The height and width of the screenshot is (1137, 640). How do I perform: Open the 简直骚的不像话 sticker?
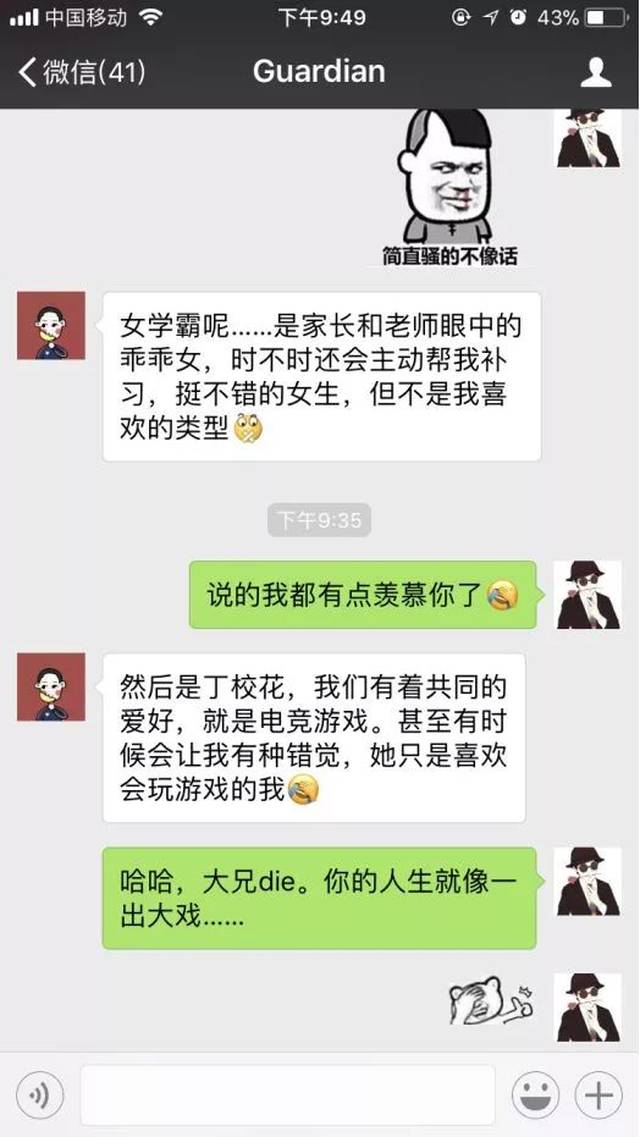(x=450, y=188)
